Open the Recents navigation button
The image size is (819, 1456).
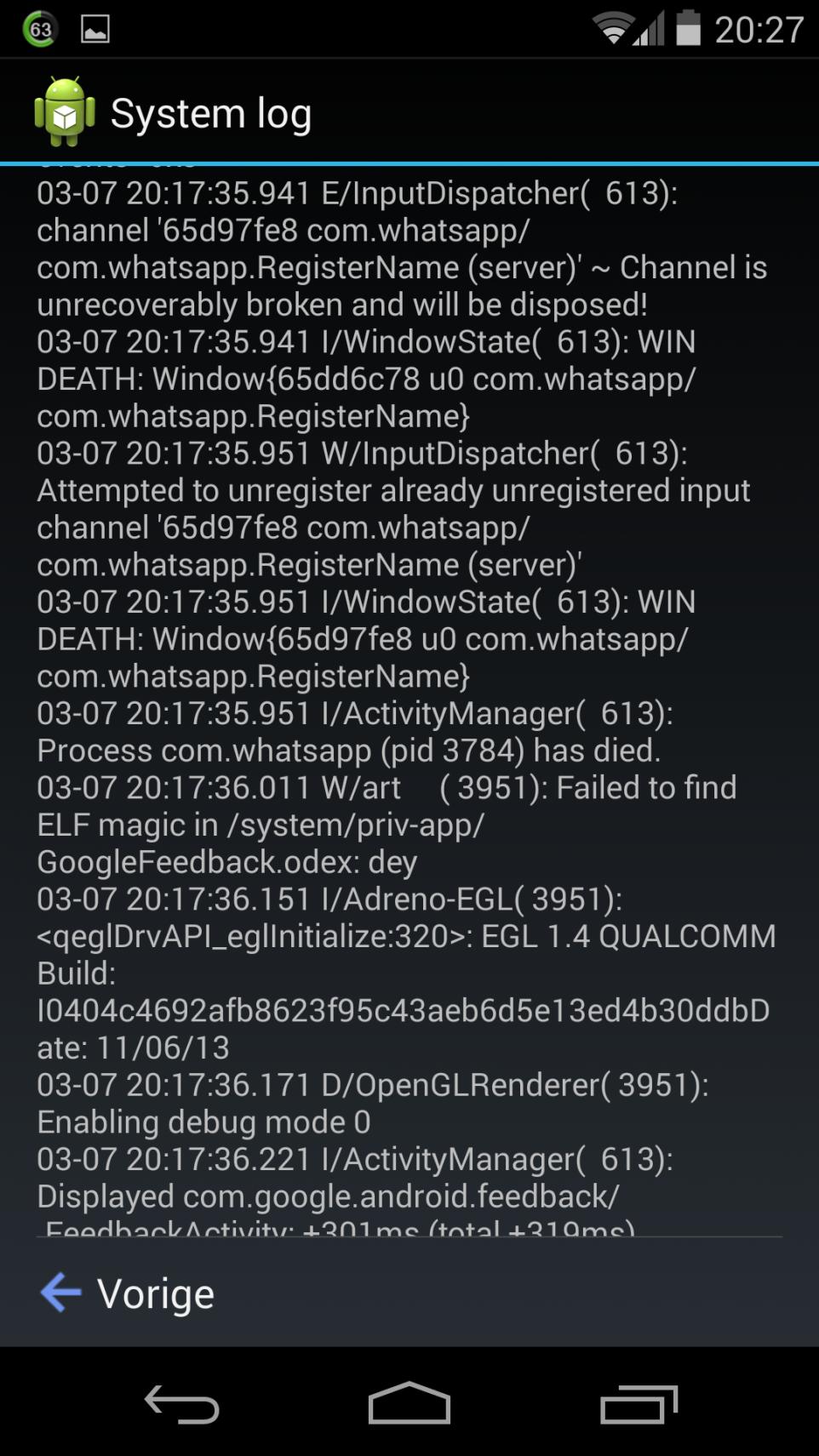(640, 1403)
